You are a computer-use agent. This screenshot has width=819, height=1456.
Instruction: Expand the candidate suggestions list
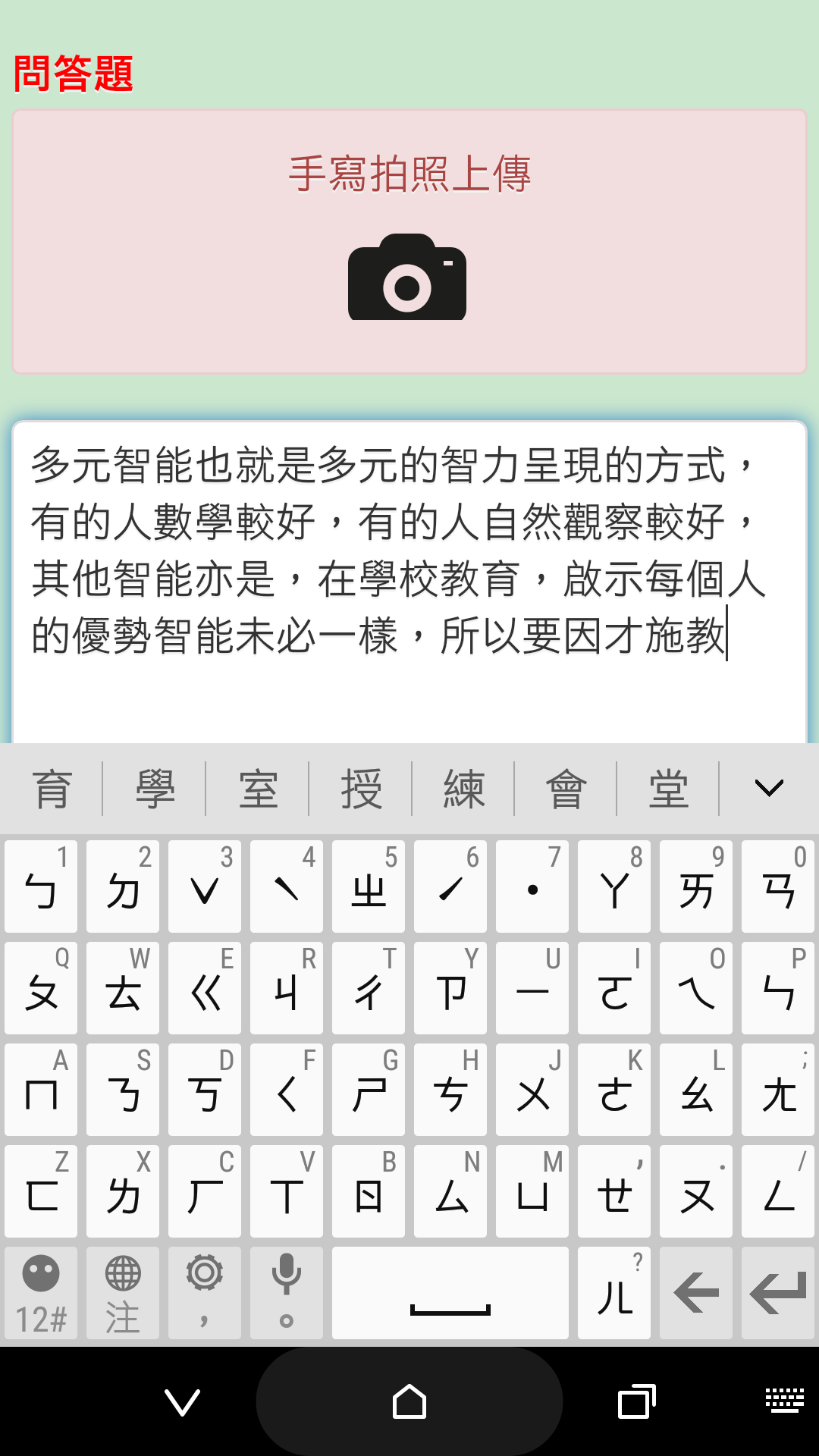click(769, 789)
